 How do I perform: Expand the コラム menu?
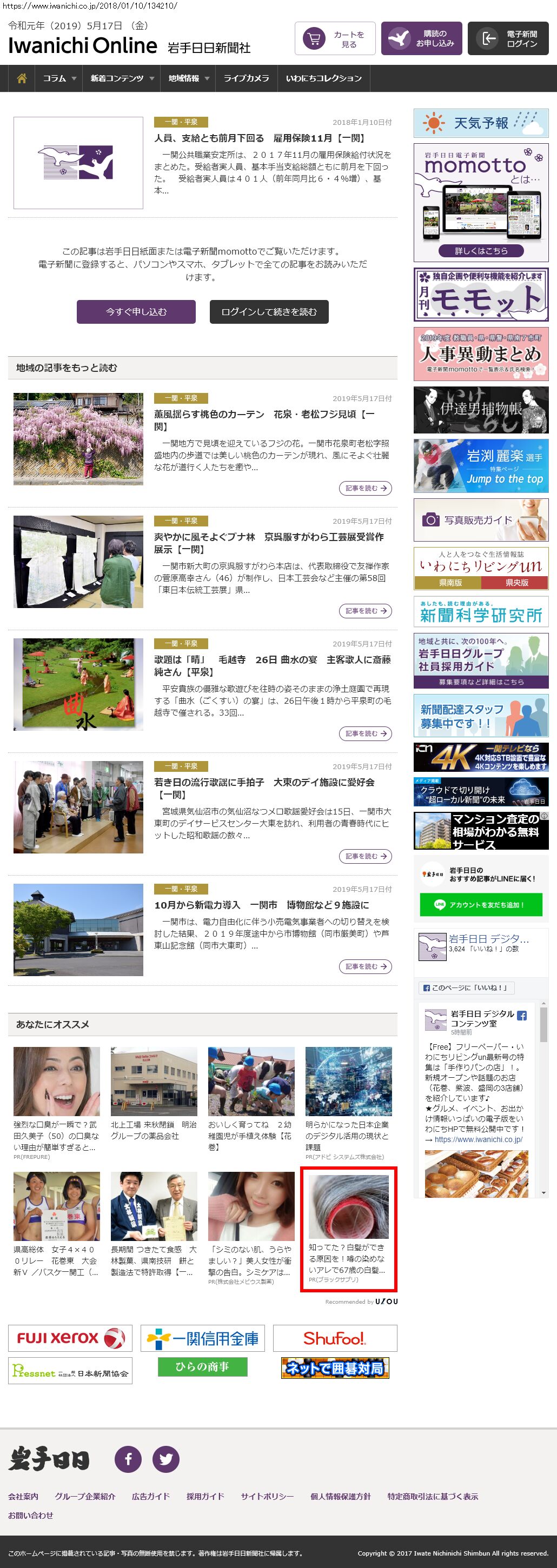(x=59, y=78)
